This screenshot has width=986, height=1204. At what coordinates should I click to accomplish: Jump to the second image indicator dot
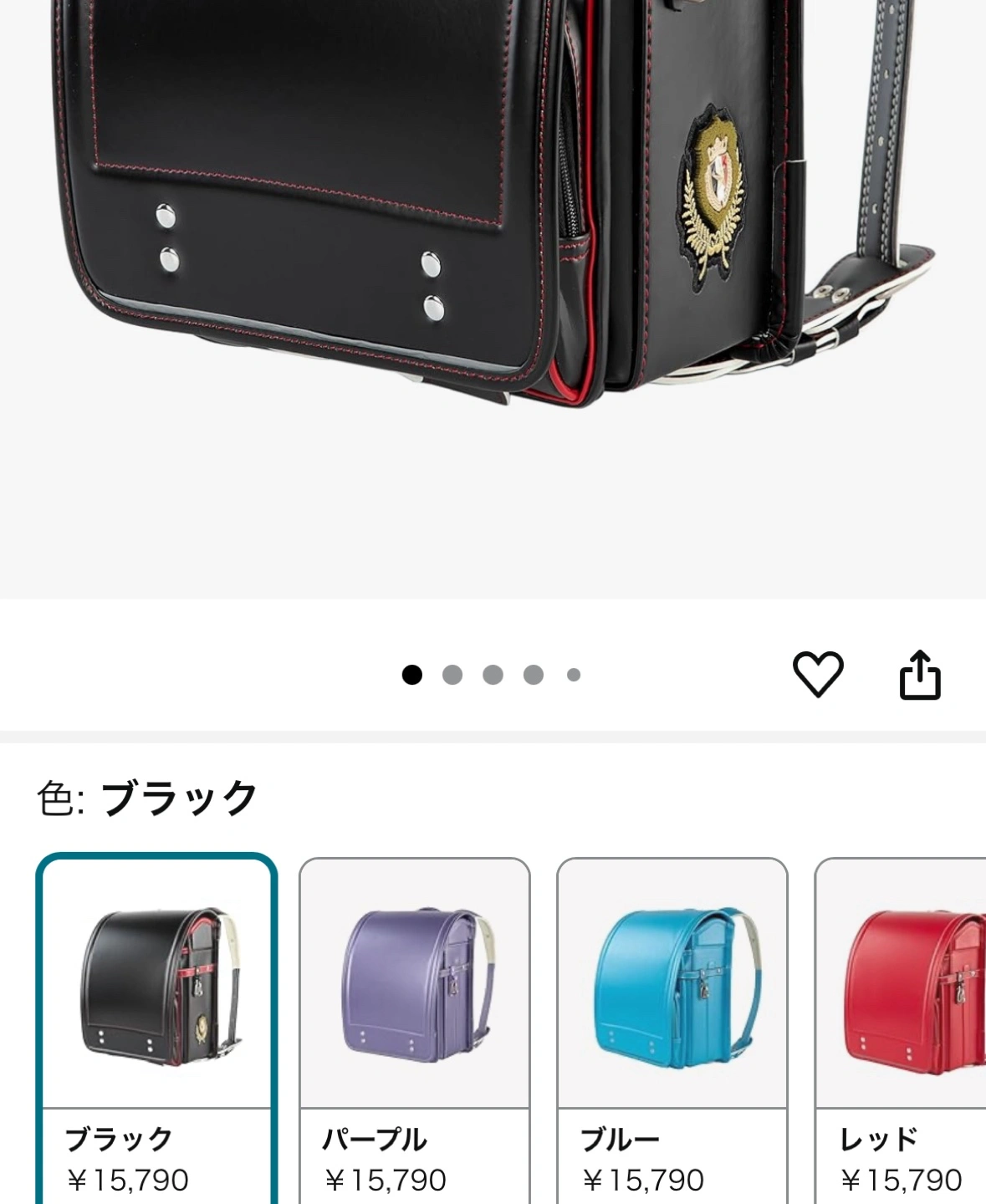pos(452,675)
